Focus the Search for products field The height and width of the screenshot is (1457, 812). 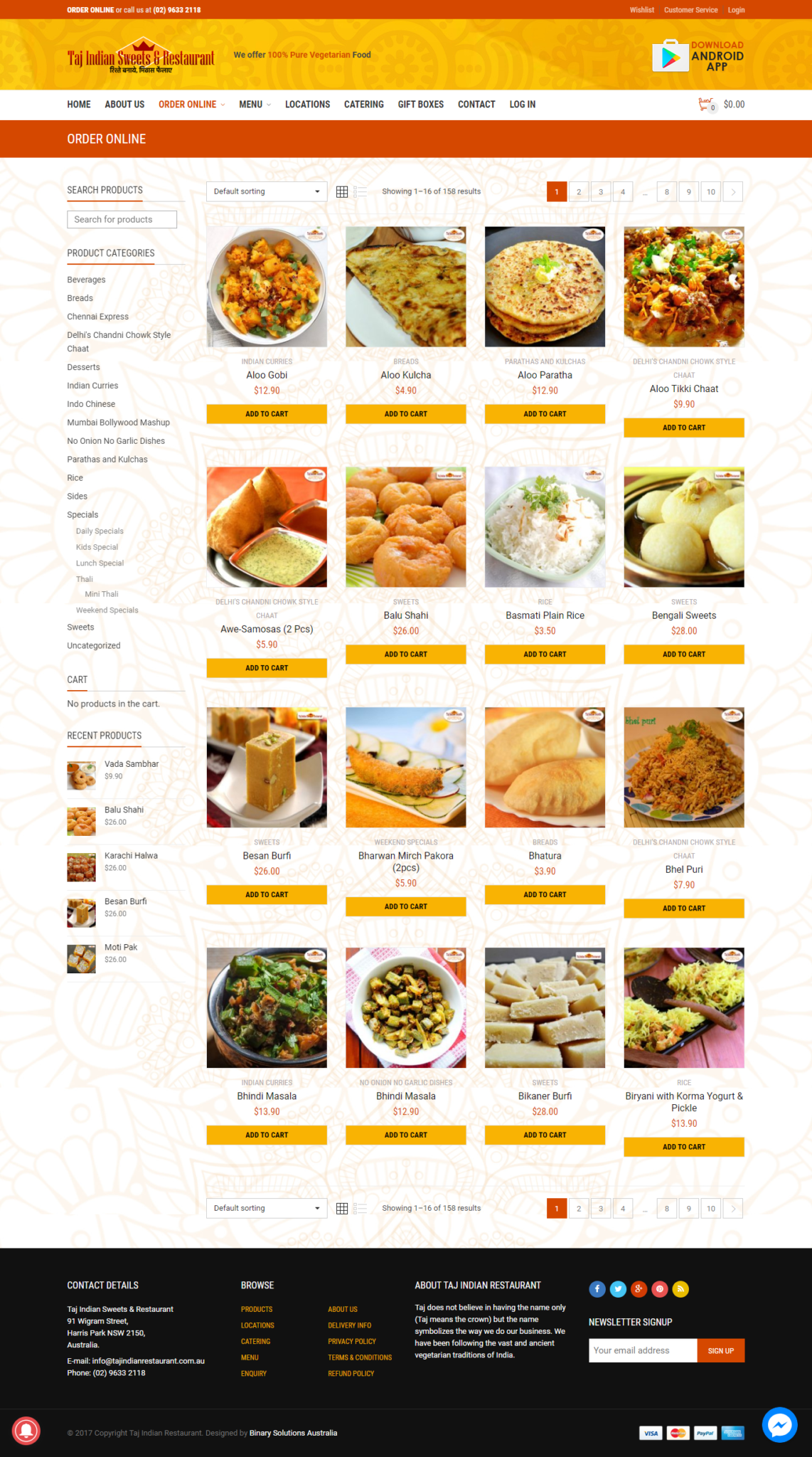[x=122, y=220]
